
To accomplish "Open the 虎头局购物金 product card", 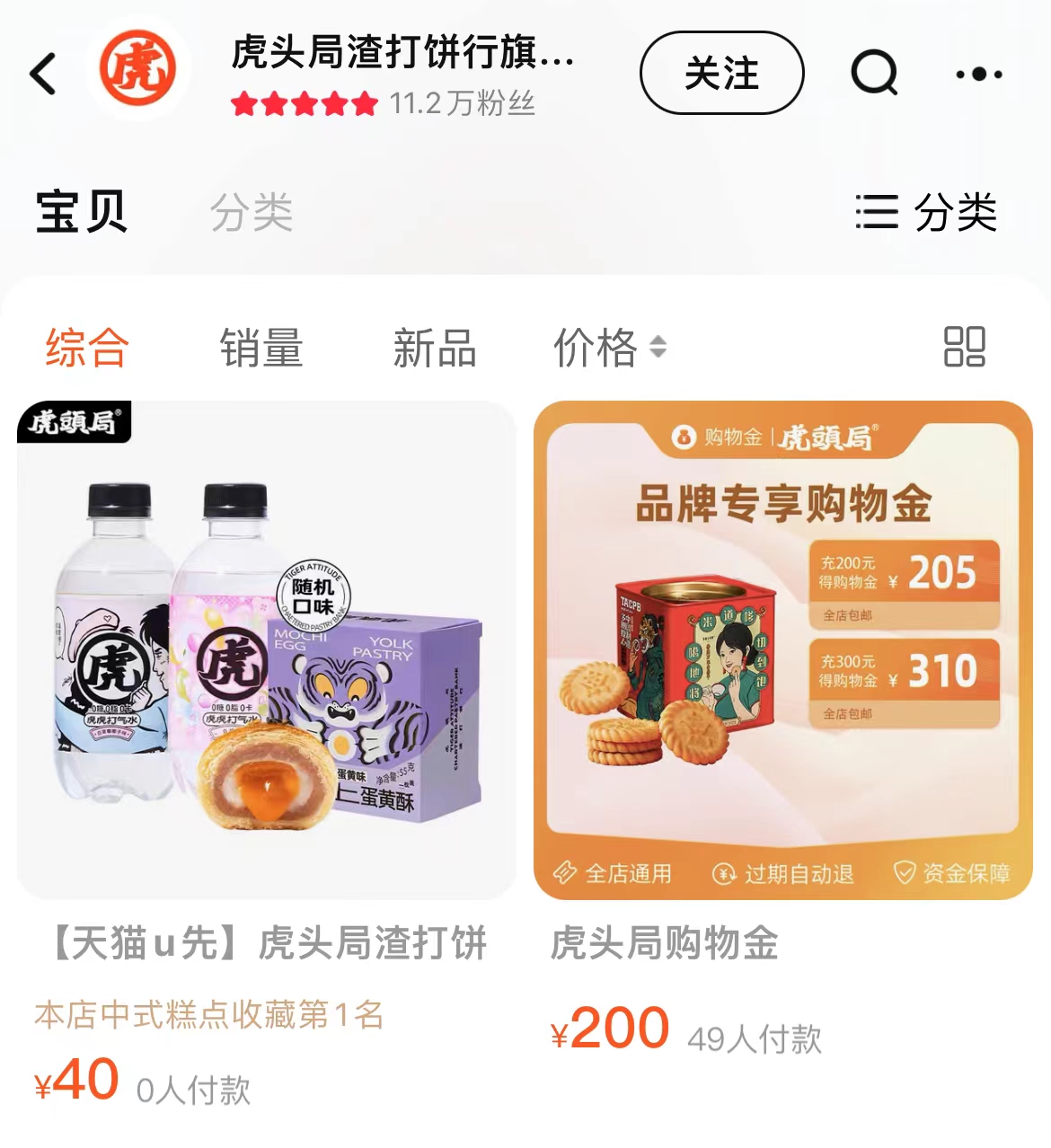I will coord(782,650).
